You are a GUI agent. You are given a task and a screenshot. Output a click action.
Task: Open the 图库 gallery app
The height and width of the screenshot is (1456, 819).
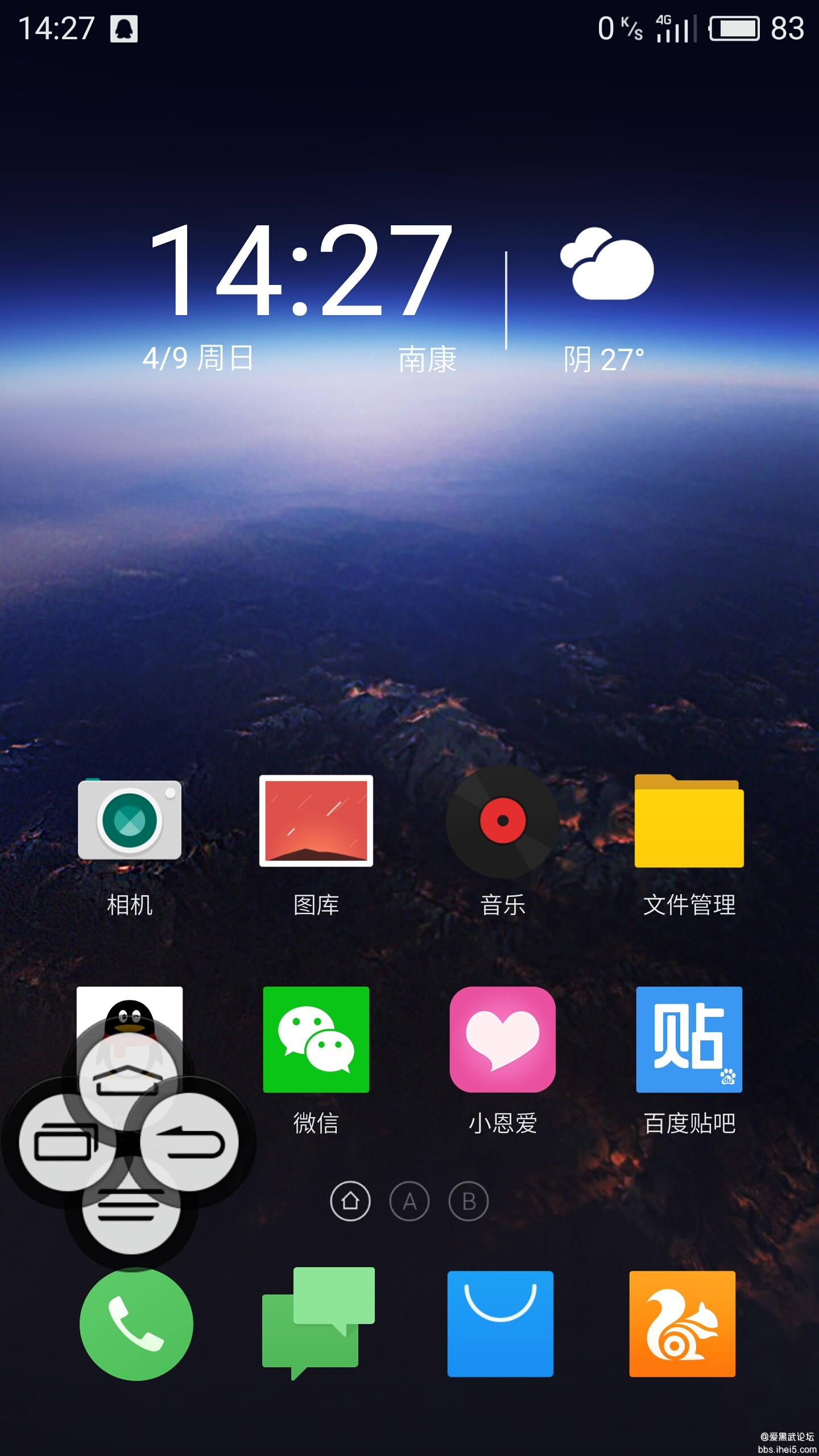point(316,821)
